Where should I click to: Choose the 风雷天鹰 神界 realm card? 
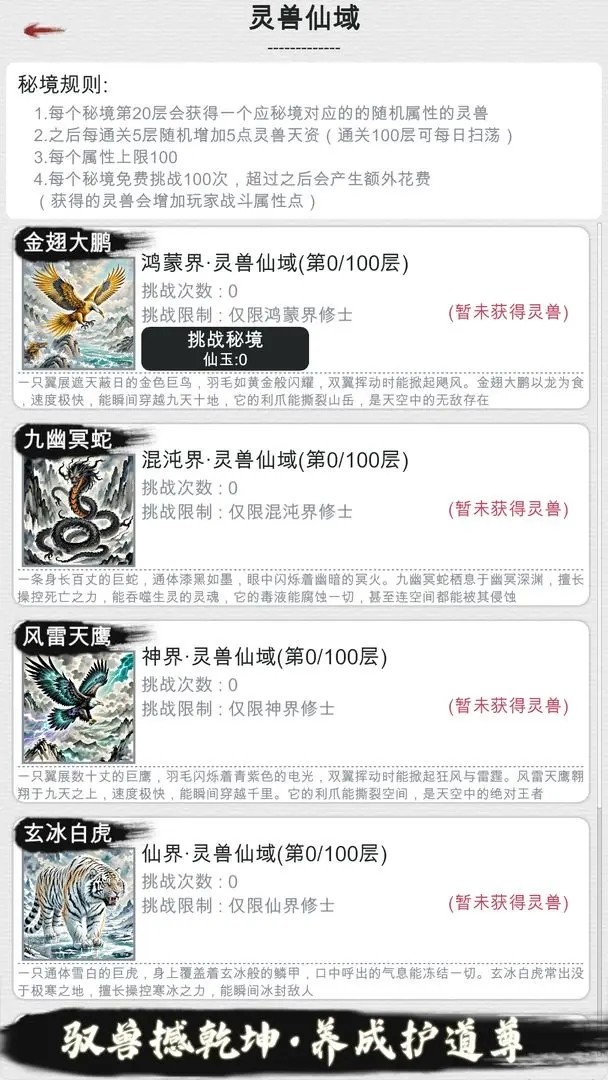(303, 709)
